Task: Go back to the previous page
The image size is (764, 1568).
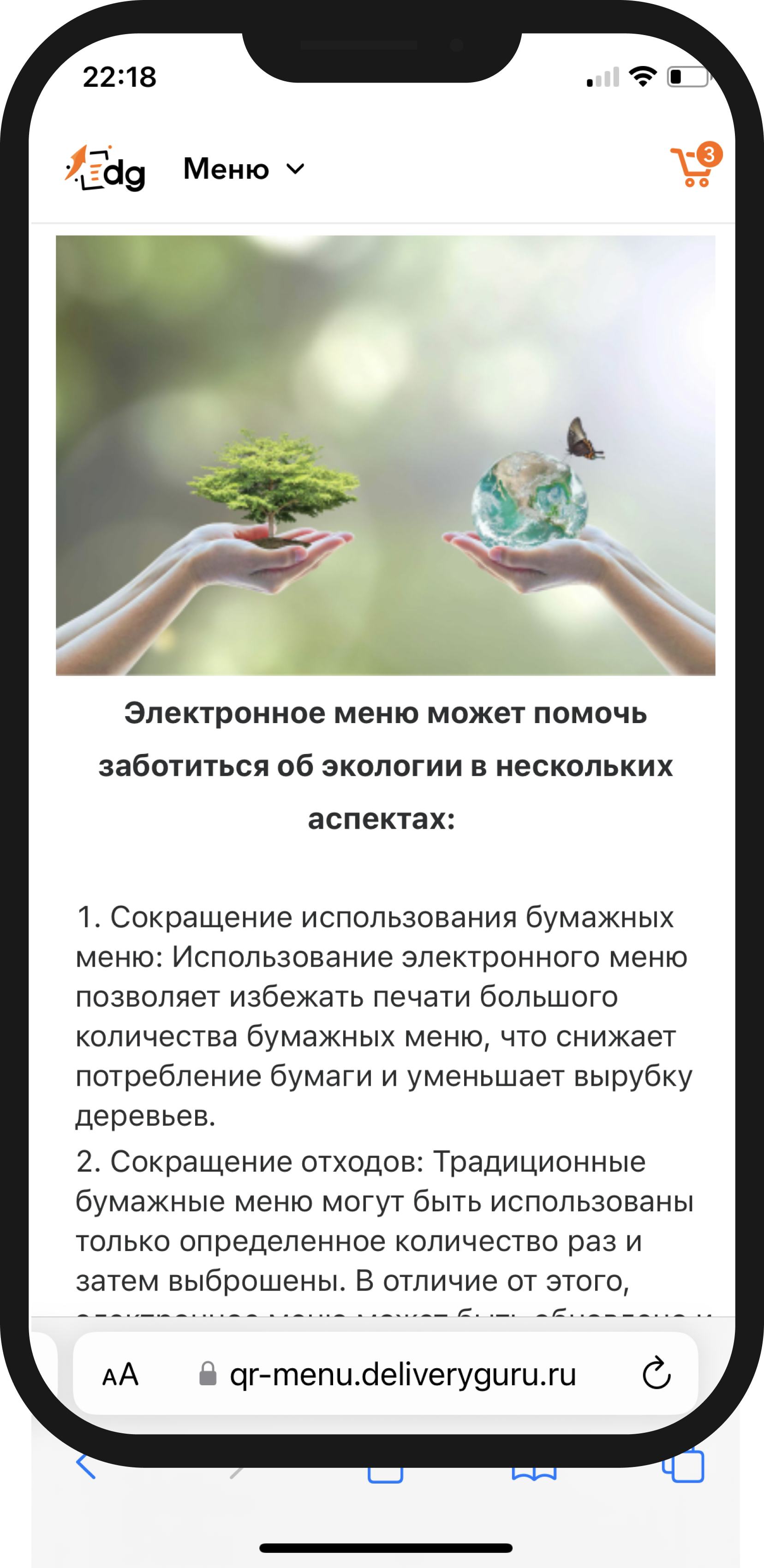Action: (x=86, y=1465)
